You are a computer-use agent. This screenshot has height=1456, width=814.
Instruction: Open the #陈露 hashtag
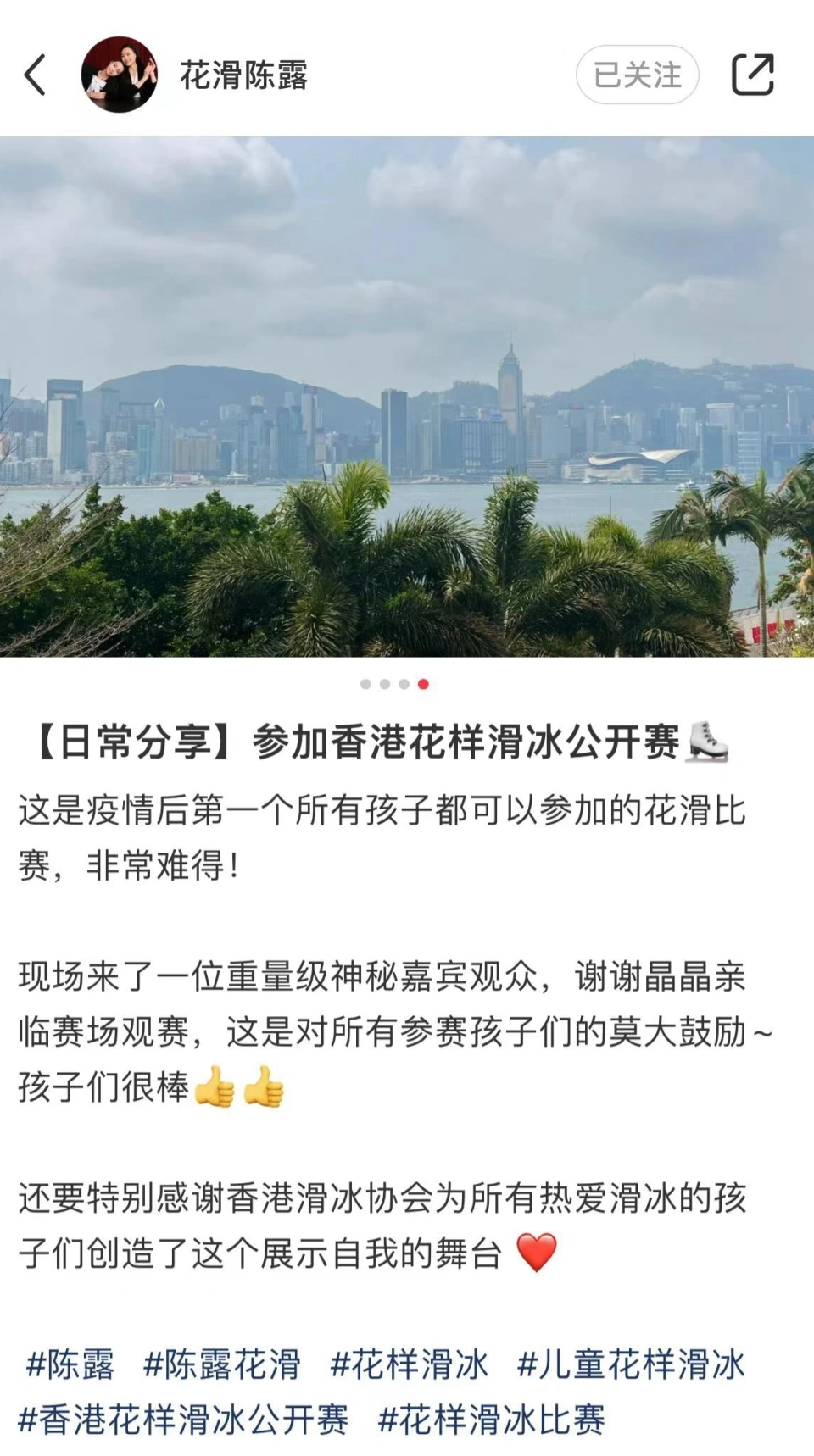[x=70, y=1364]
